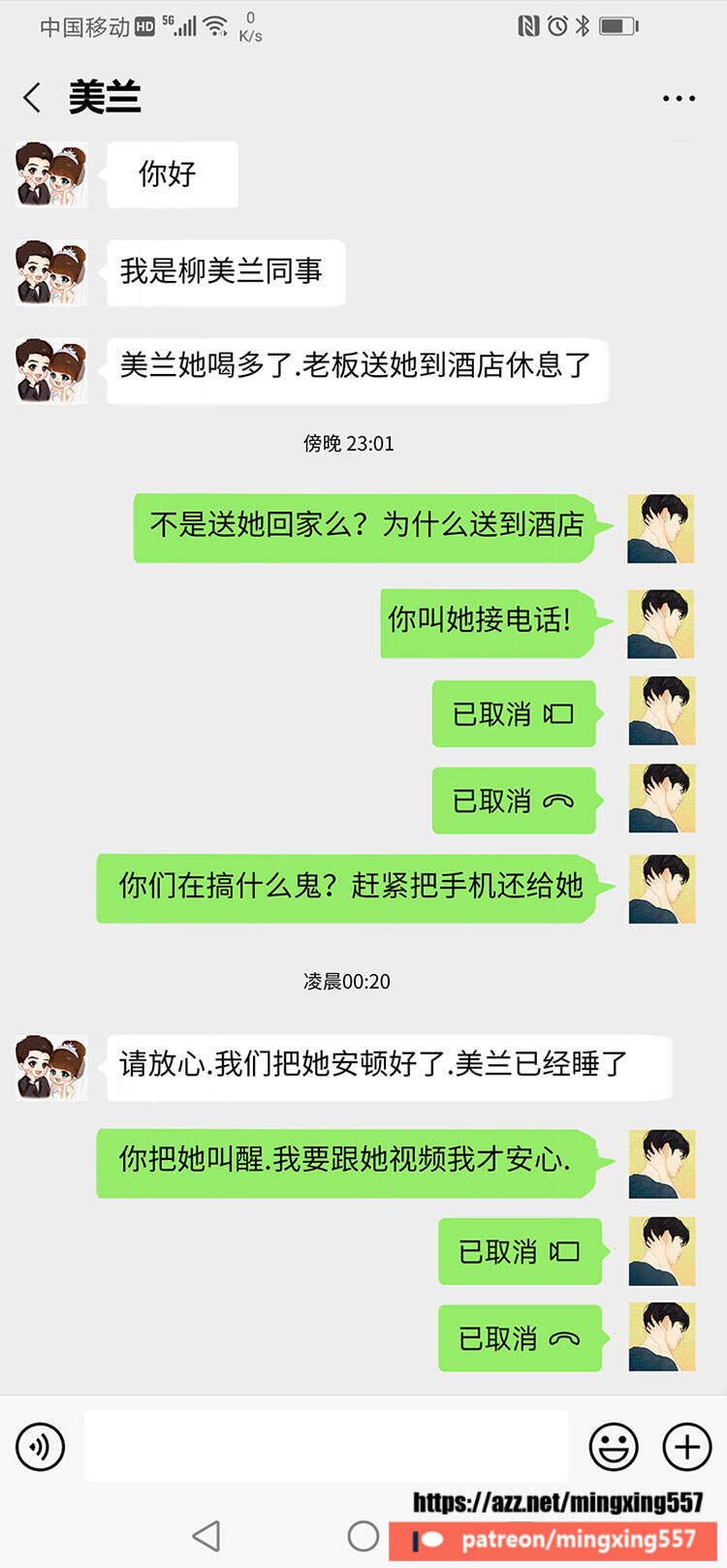Open the emoji sticker panel
The image size is (727, 1568).
pyautogui.click(x=614, y=1447)
